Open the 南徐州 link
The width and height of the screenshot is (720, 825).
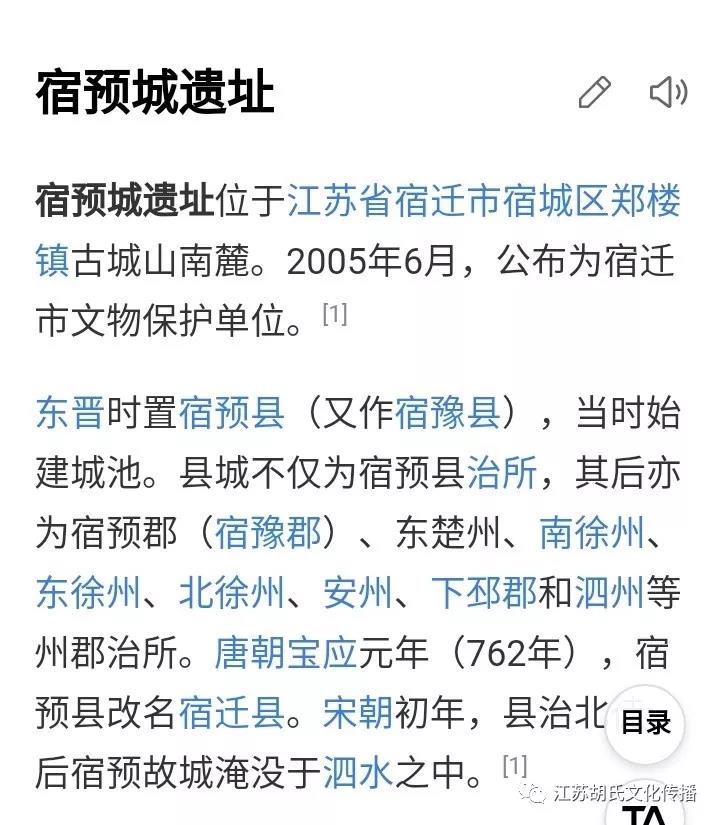point(592,533)
